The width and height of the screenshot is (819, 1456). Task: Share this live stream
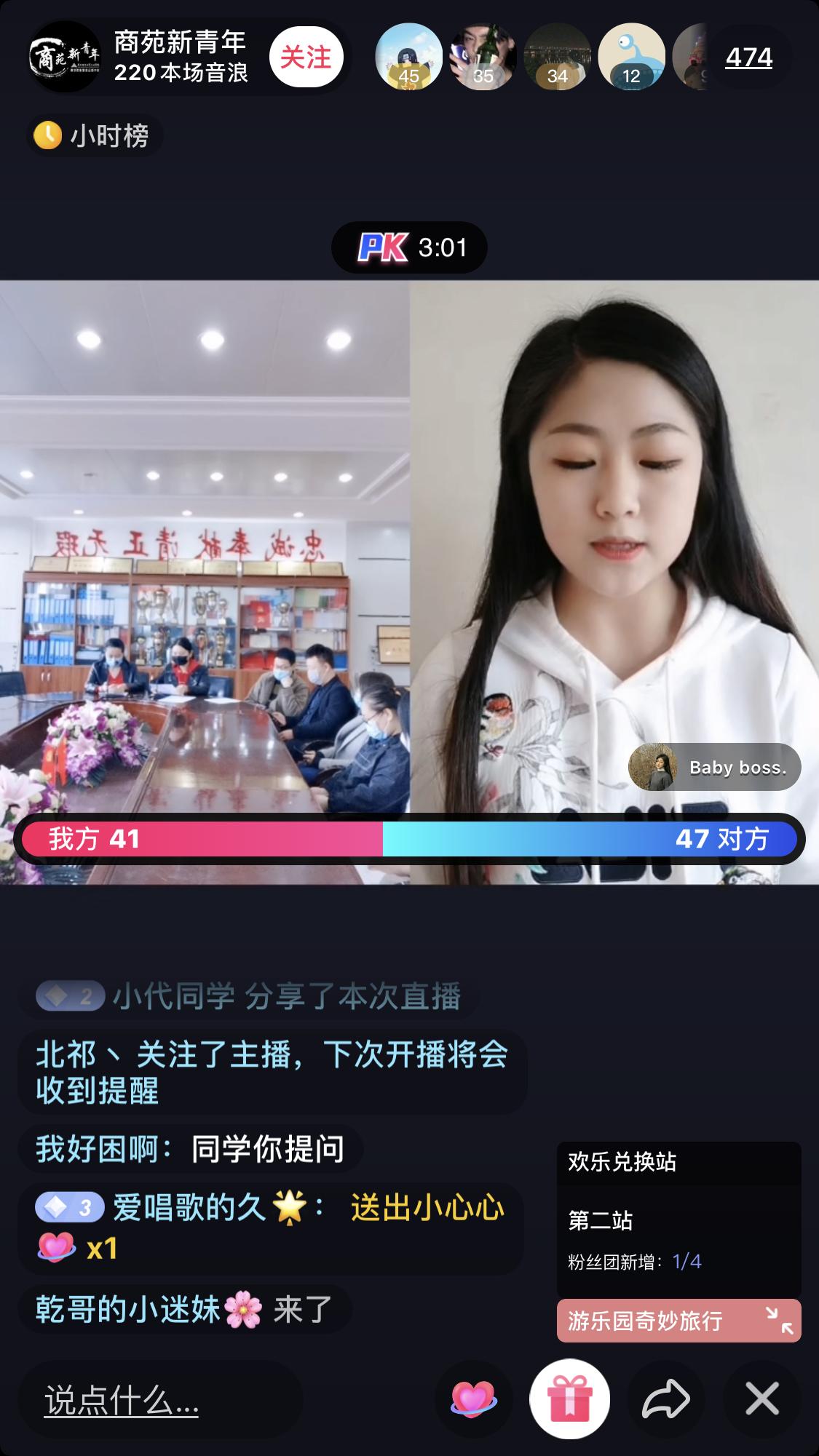[x=665, y=1399]
